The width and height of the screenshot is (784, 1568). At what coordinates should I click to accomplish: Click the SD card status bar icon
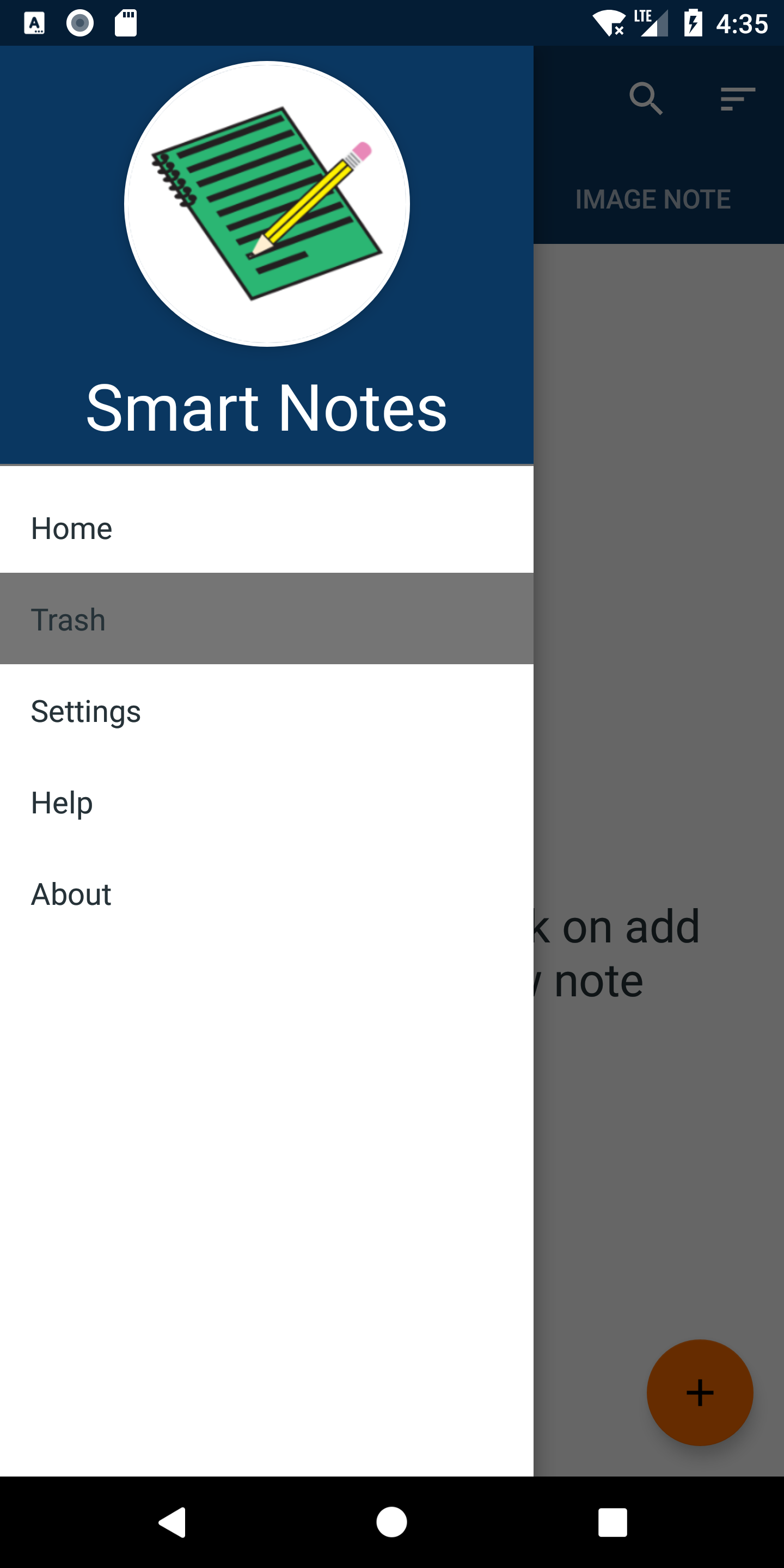point(126,23)
